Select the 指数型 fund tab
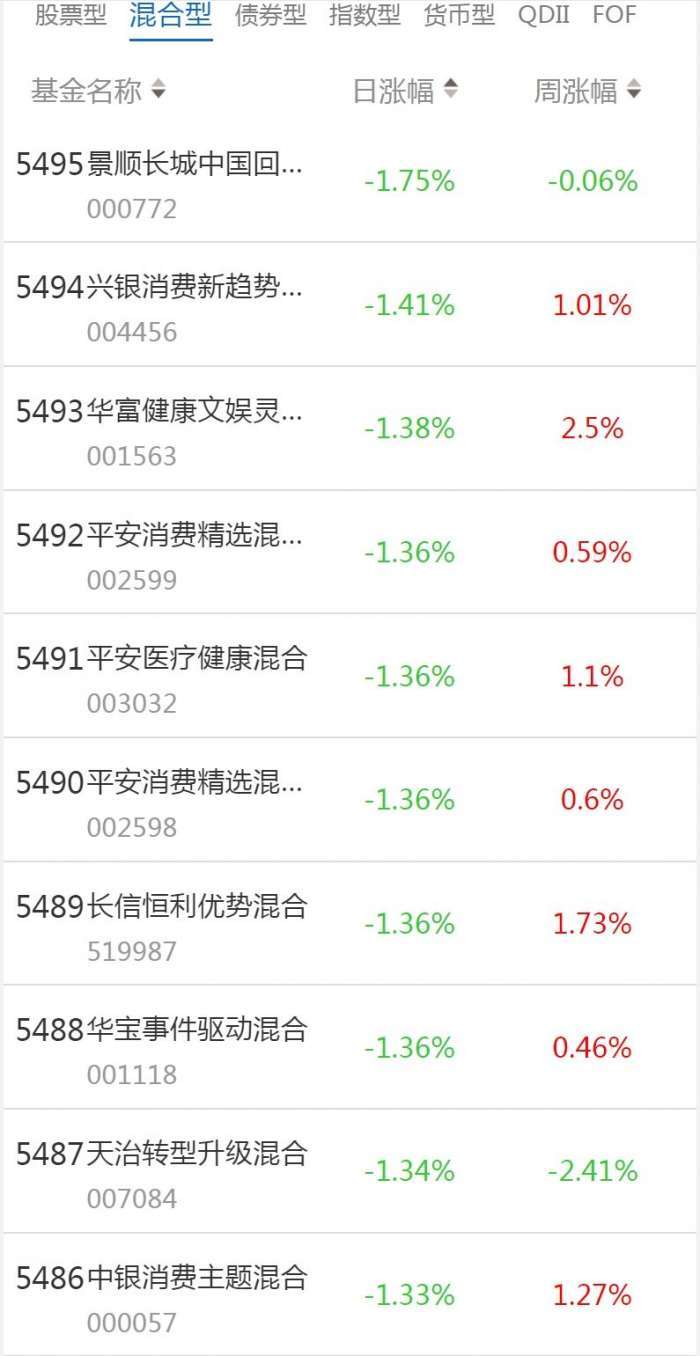 click(x=364, y=16)
